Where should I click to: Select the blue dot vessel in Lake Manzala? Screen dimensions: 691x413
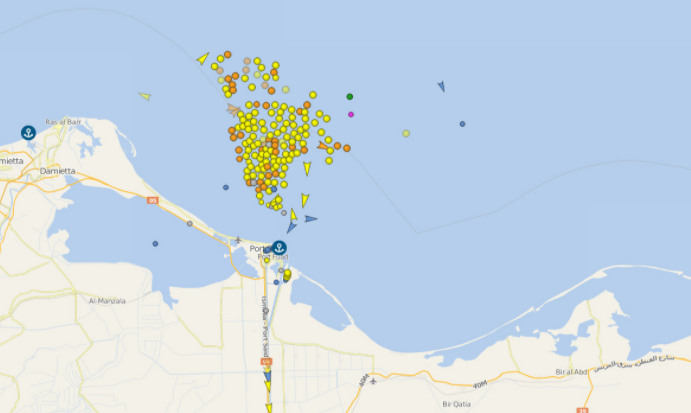155,244
